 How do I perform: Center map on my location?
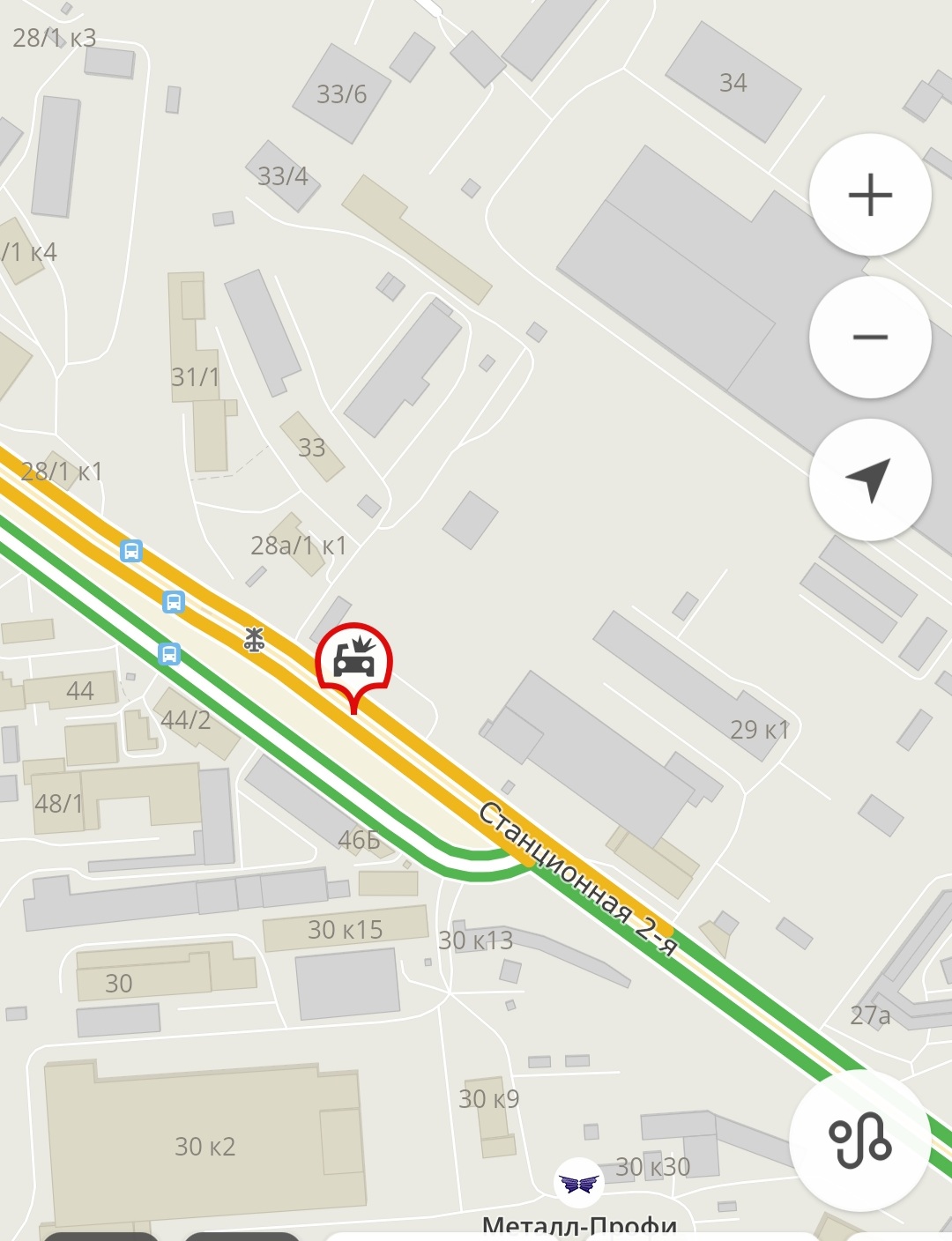(870, 479)
